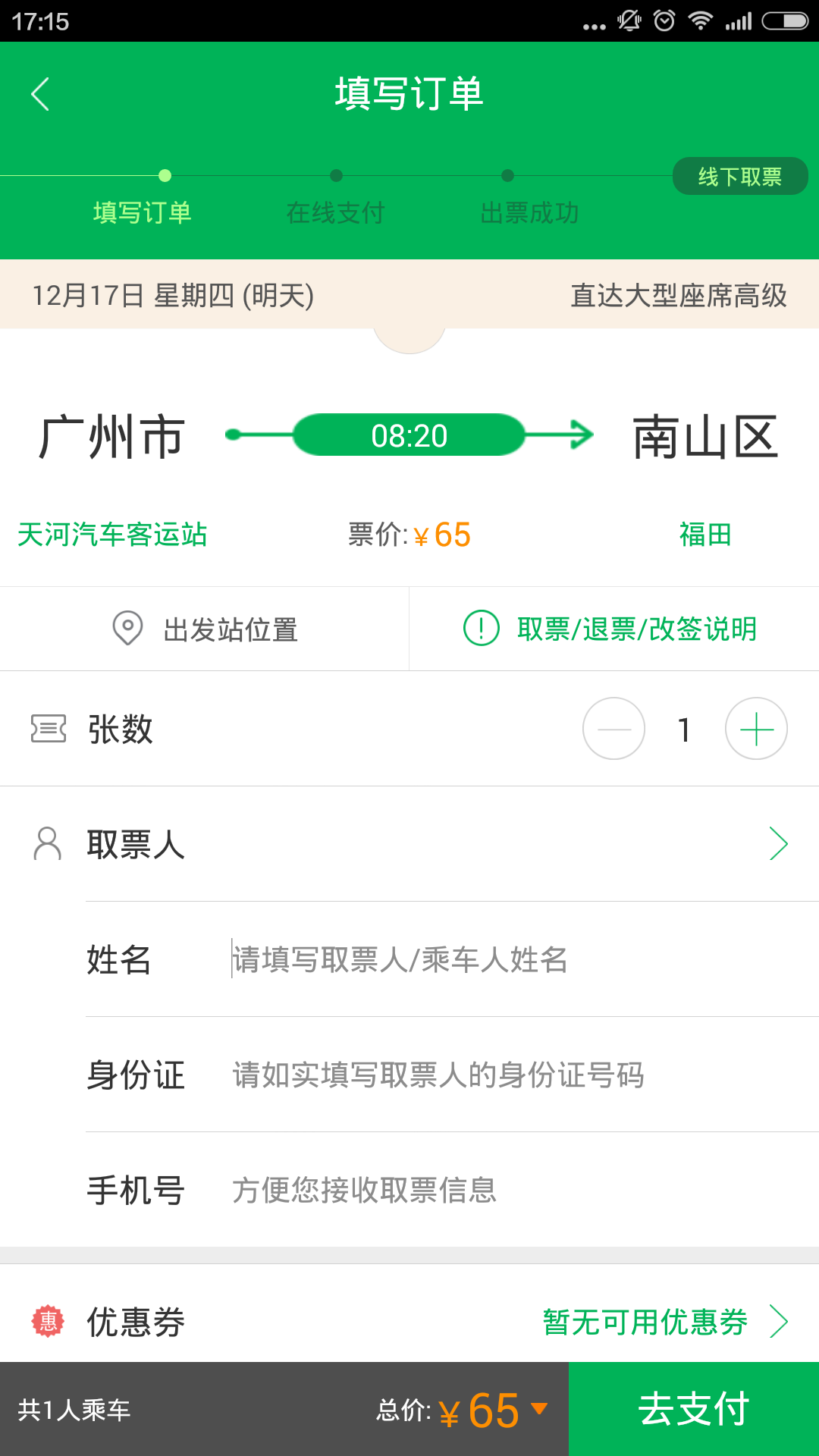Image resolution: width=819 pixels, height=1456 pixels.
Task: Tap the 线下取票 badge
Action: [x=739, y=174]
